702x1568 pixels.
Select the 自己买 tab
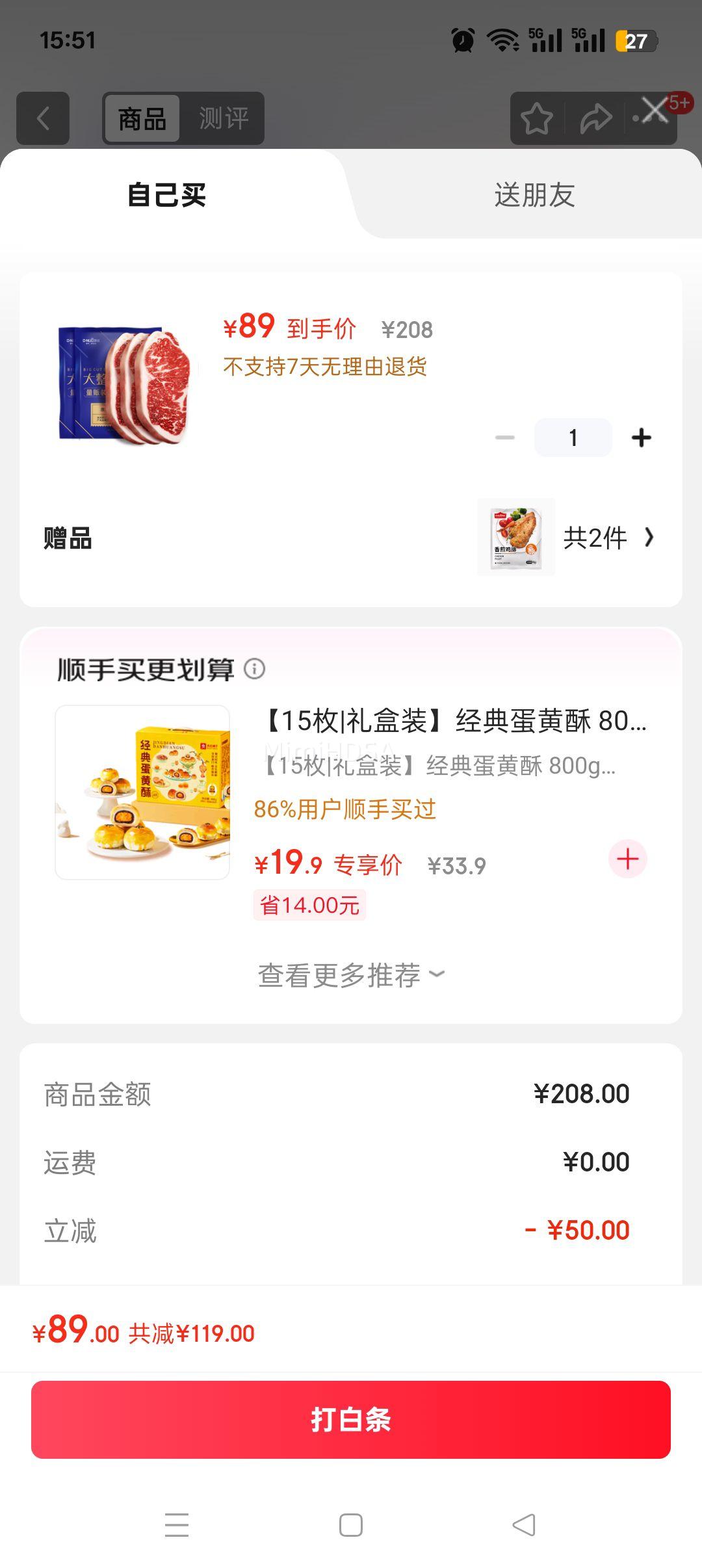[167, 195]
